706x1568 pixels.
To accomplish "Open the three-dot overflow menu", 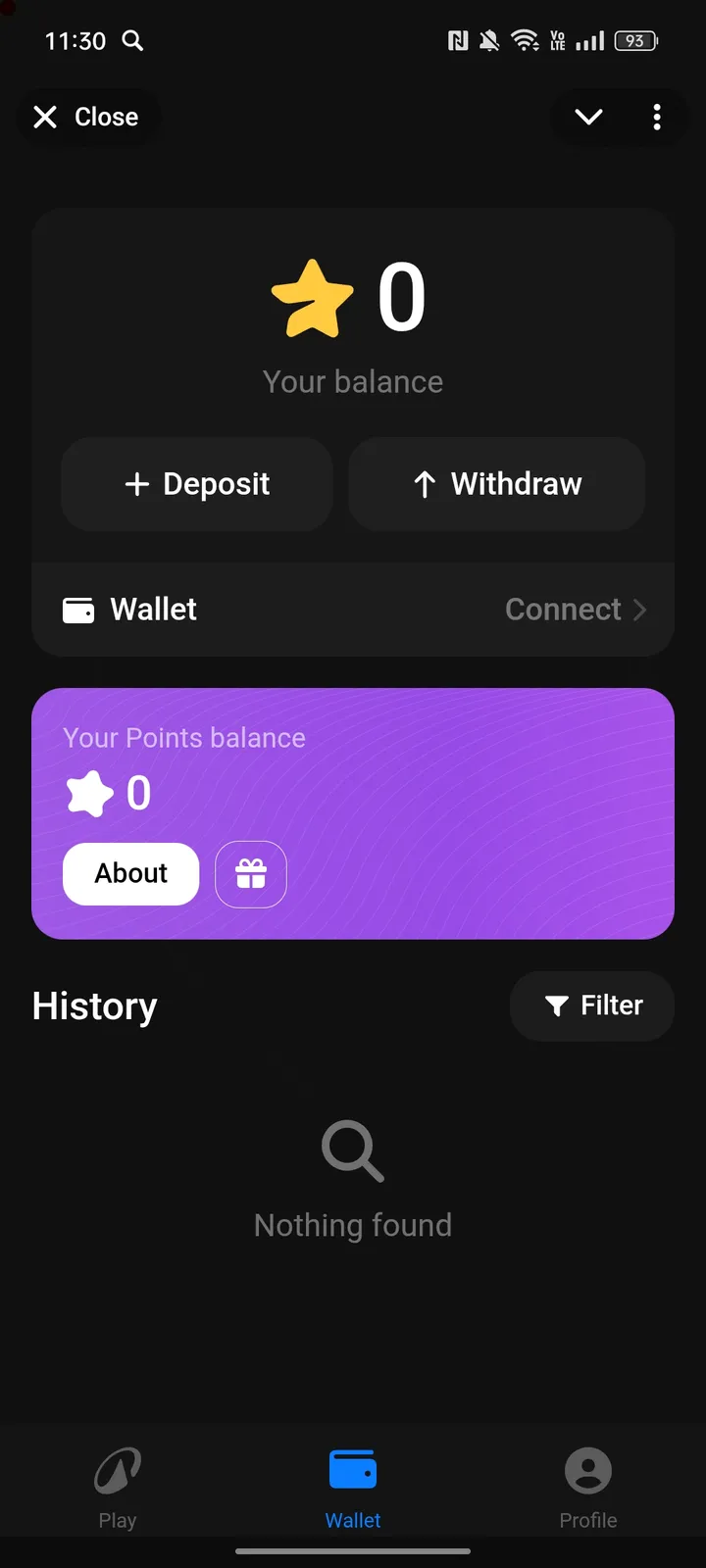I will [657, 117].
